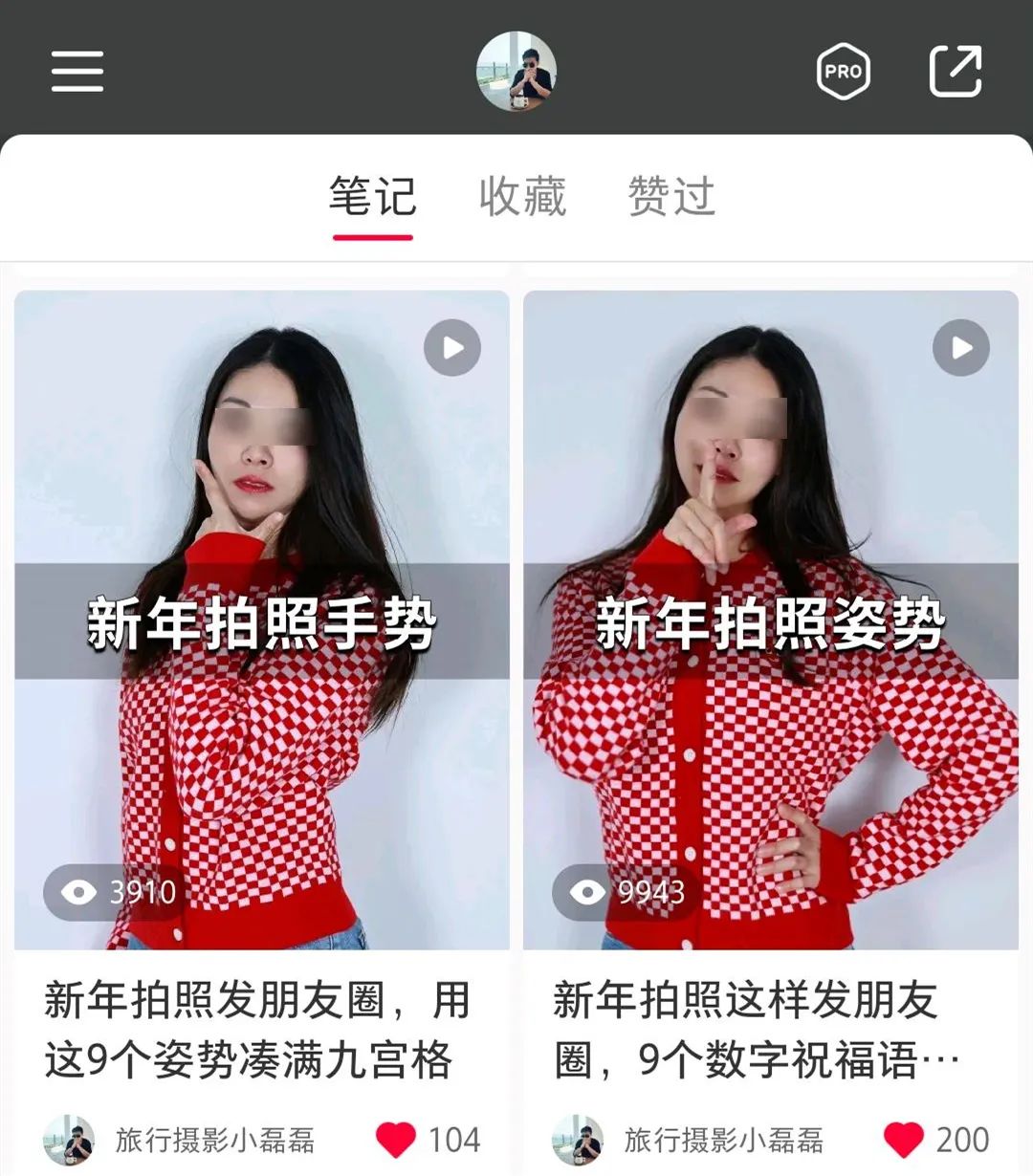
Task: Like the note with 104 likes
Action: [x=396, y=1140]
